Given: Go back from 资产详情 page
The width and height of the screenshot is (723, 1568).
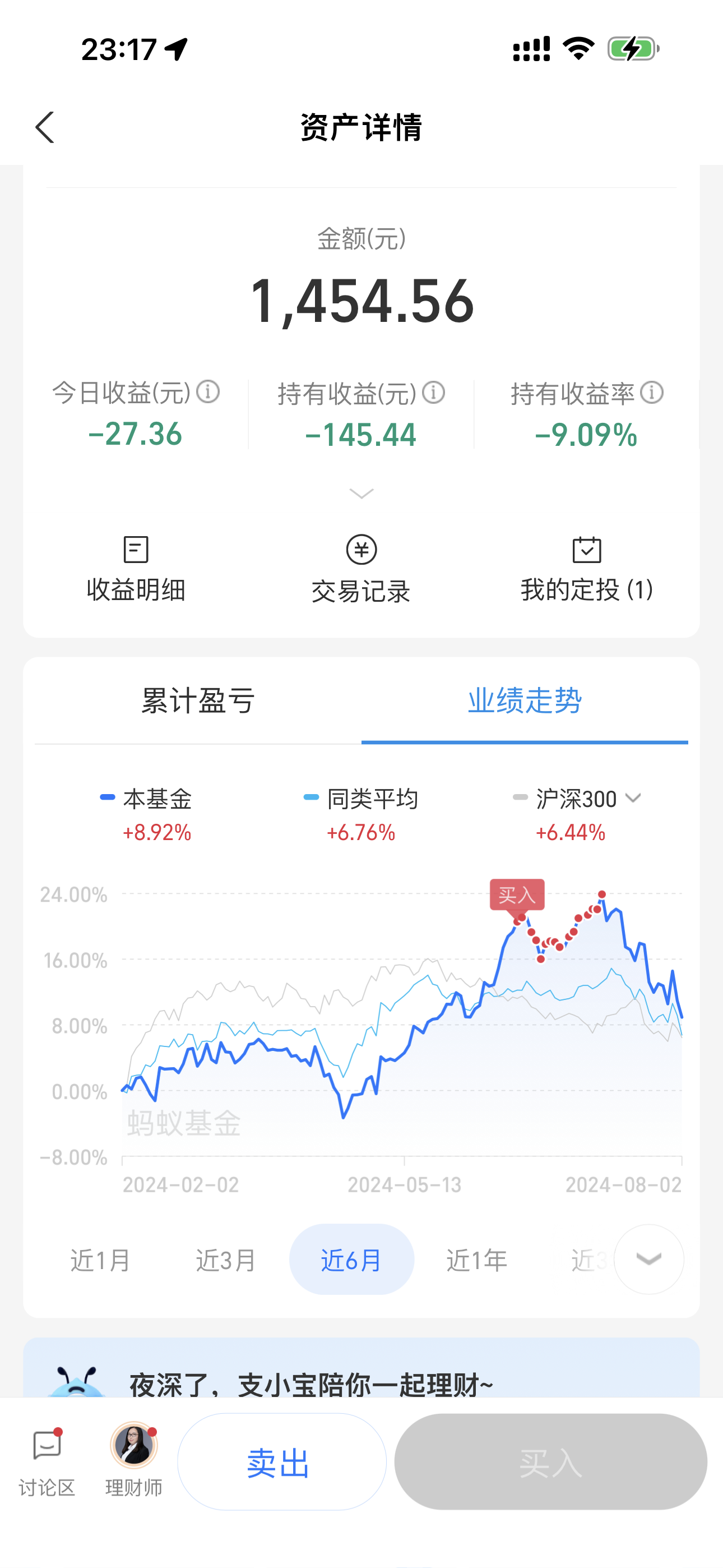Looking at the screenshot, I should 45,127.
